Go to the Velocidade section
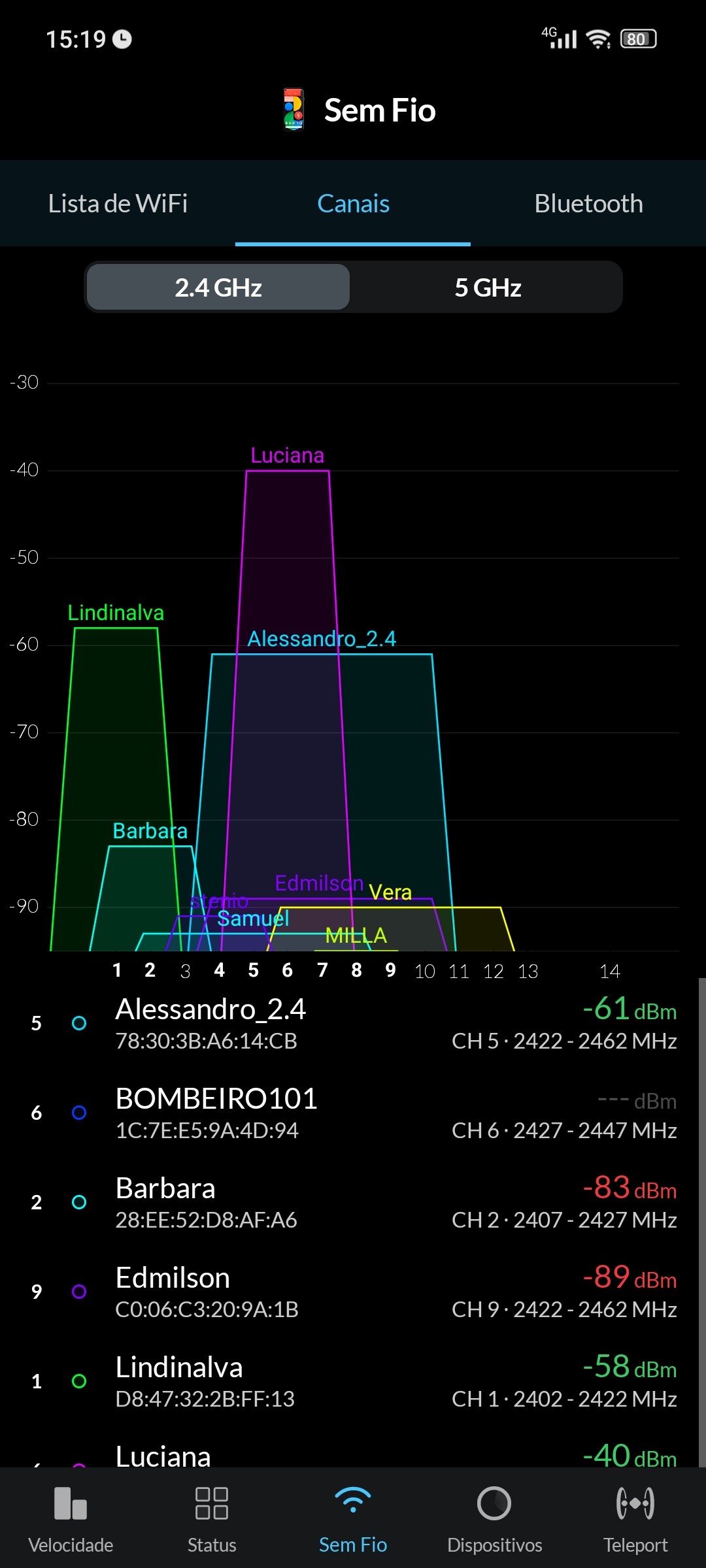This screenshot has height=1568, width=706. tap(71, 1518)
